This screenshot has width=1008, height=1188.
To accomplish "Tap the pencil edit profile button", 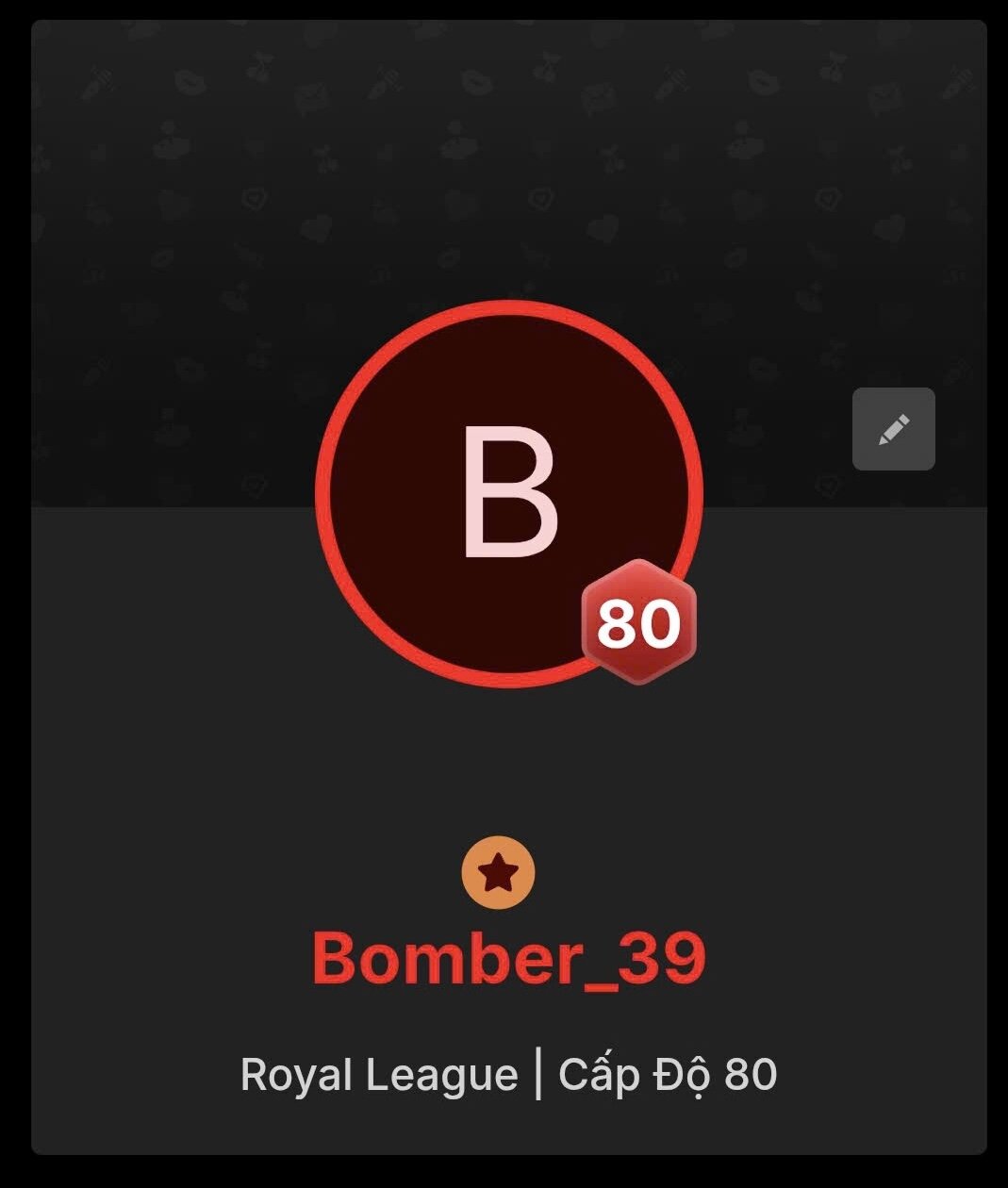I will coord(893,429).
